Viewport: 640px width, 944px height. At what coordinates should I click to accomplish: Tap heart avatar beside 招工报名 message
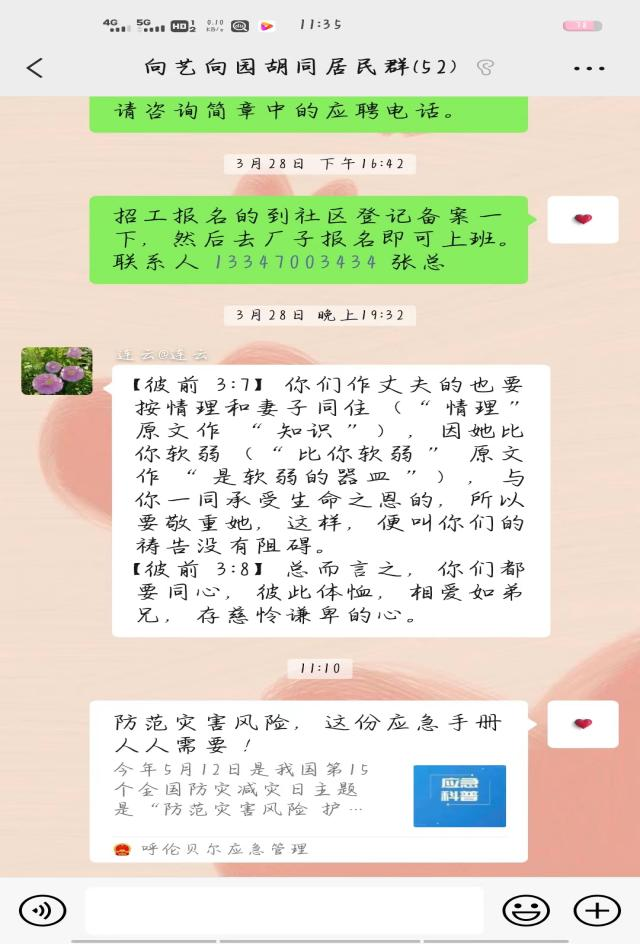pos(583,219)
